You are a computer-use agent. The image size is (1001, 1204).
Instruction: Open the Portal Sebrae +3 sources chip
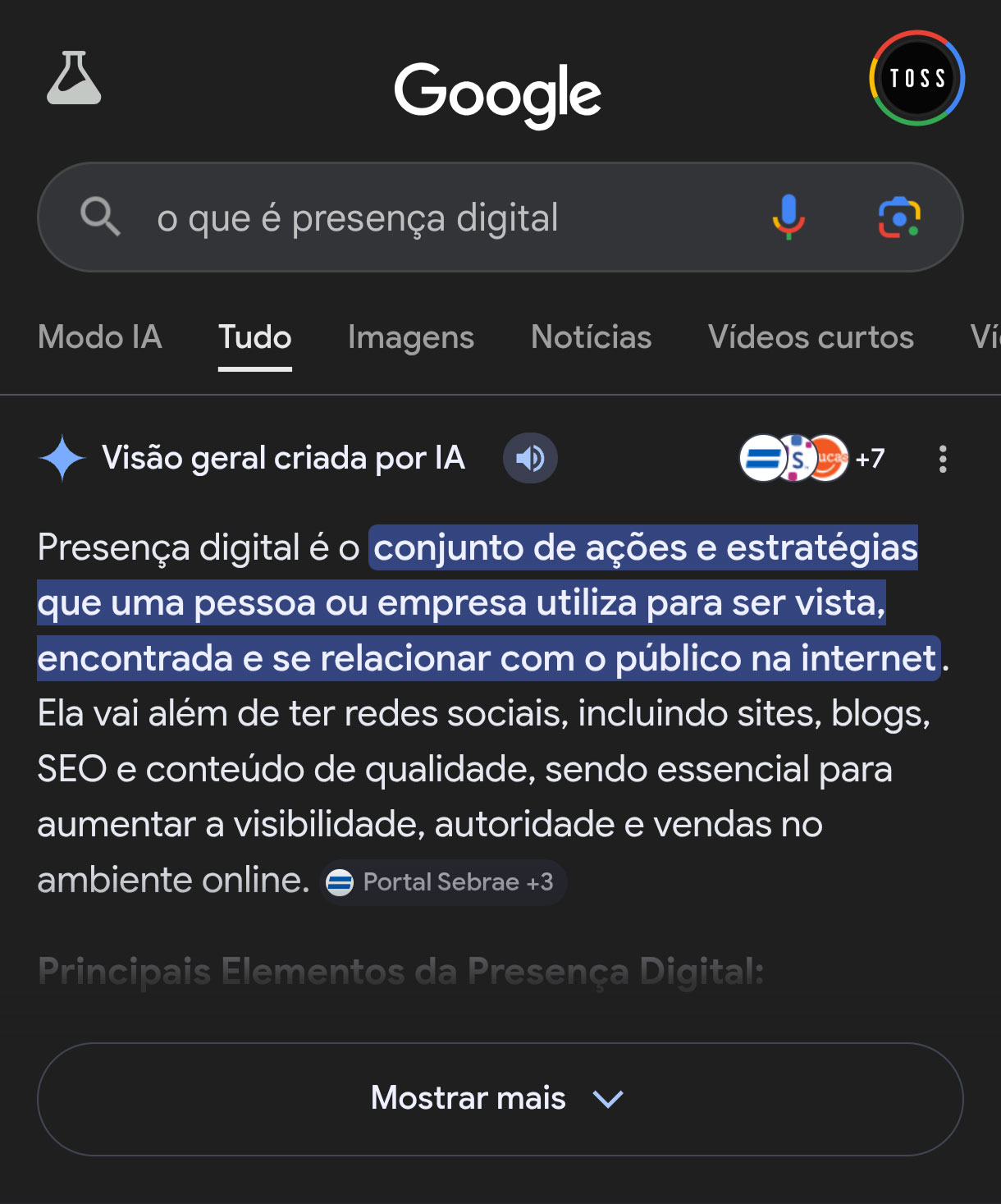pyautogui.click(x=443, y=882)
